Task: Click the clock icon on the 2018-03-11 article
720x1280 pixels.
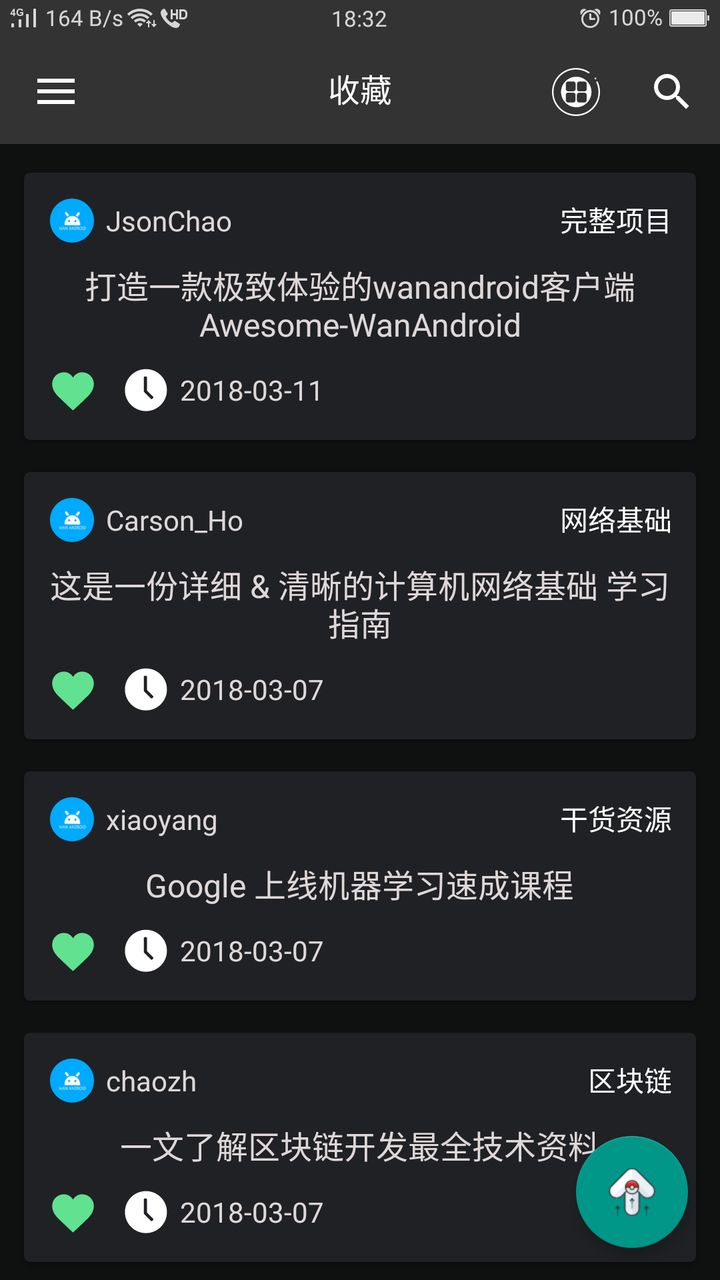Action: (x=146, y=391)
